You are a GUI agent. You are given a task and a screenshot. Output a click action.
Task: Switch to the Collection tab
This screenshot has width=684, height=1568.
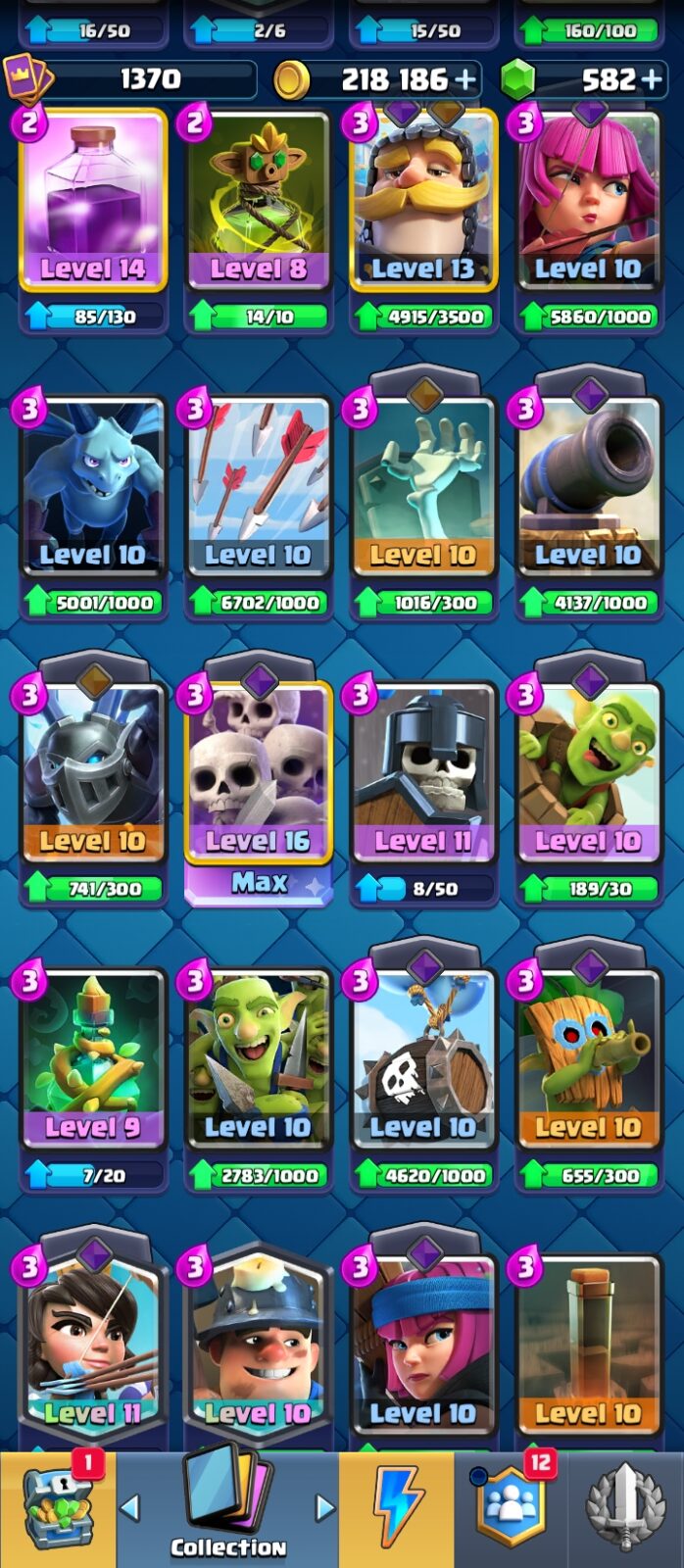(227, 1509)
